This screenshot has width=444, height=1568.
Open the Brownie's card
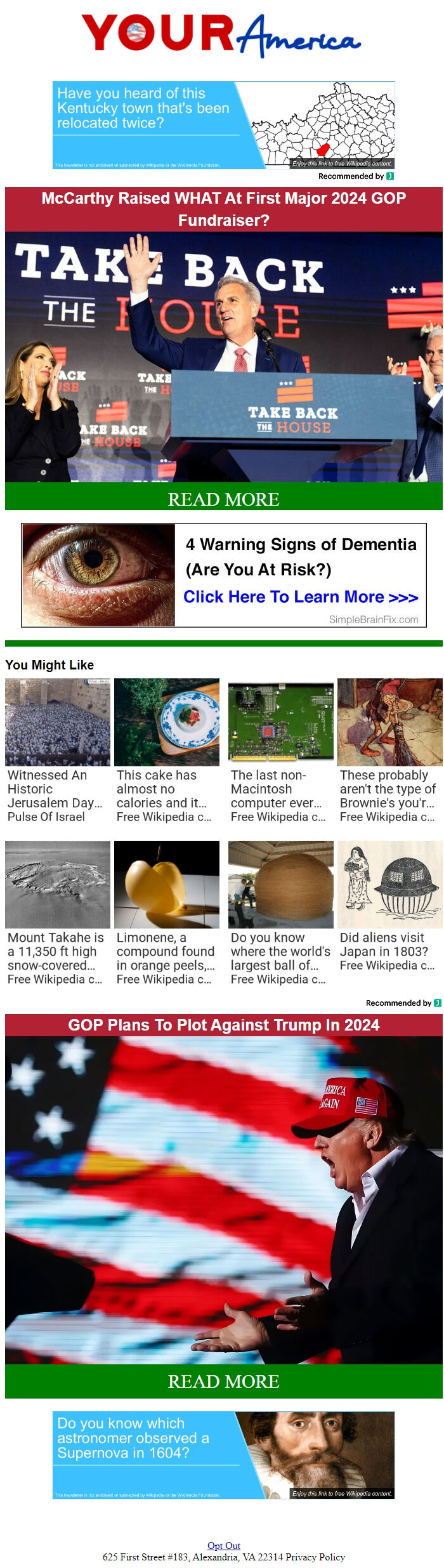pos(389,752)
